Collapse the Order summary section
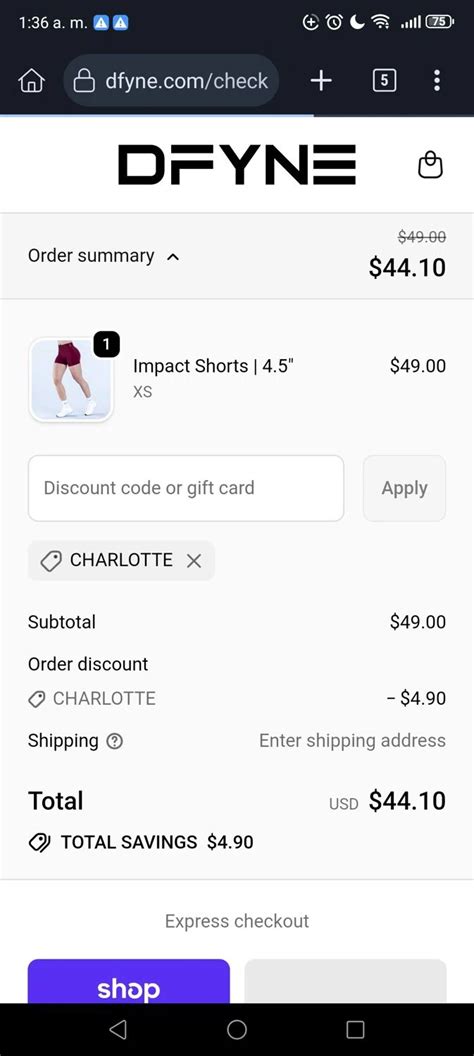Viewport: 474px width, 1056px height. pyautogui.click(x=104, y=256)
